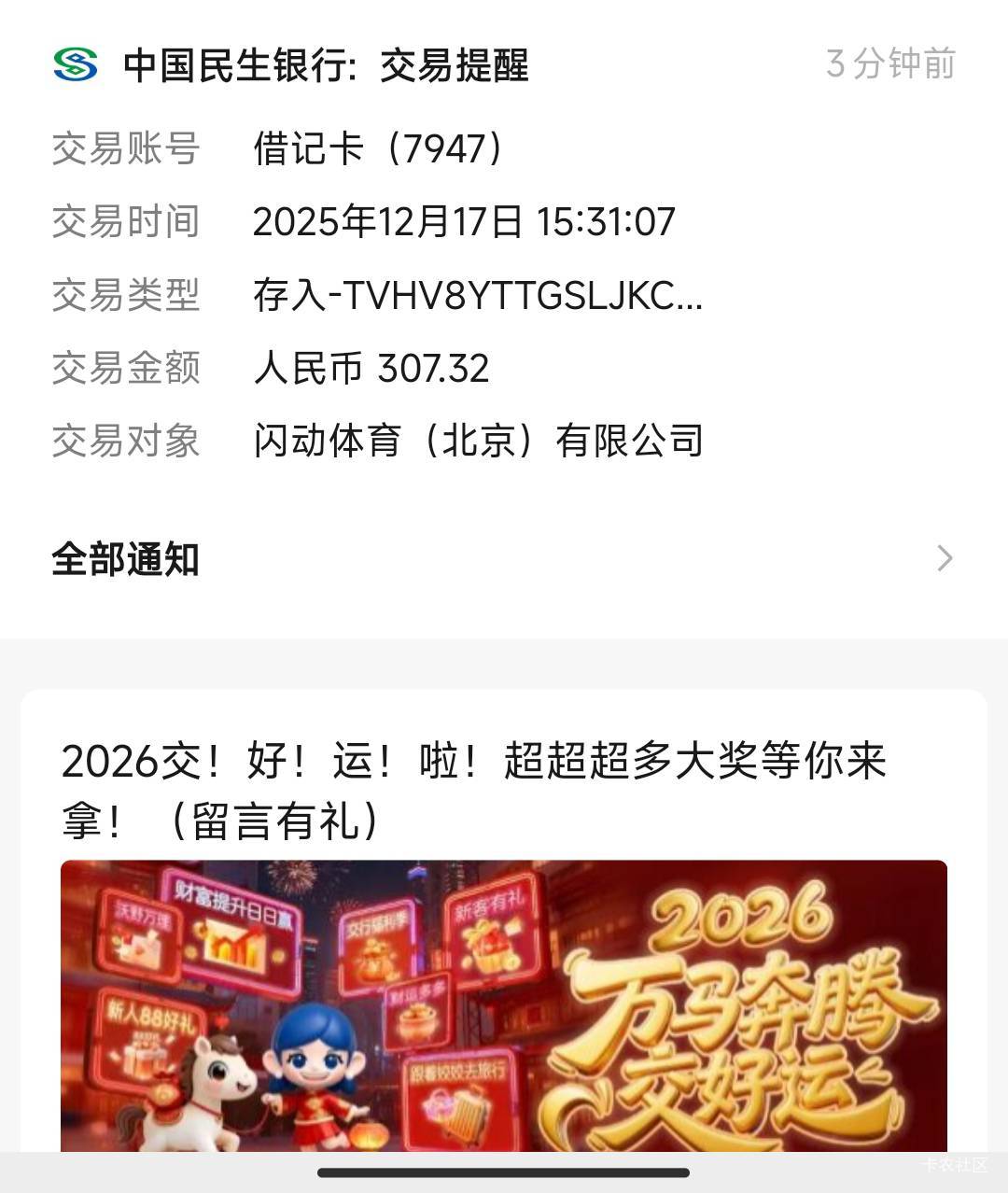The height and width of the screenshot is (1193, 1008).
Task: Open the 中国民生银行 transaction alert notification
Action: pyautogui.click(x=325, y=66)
